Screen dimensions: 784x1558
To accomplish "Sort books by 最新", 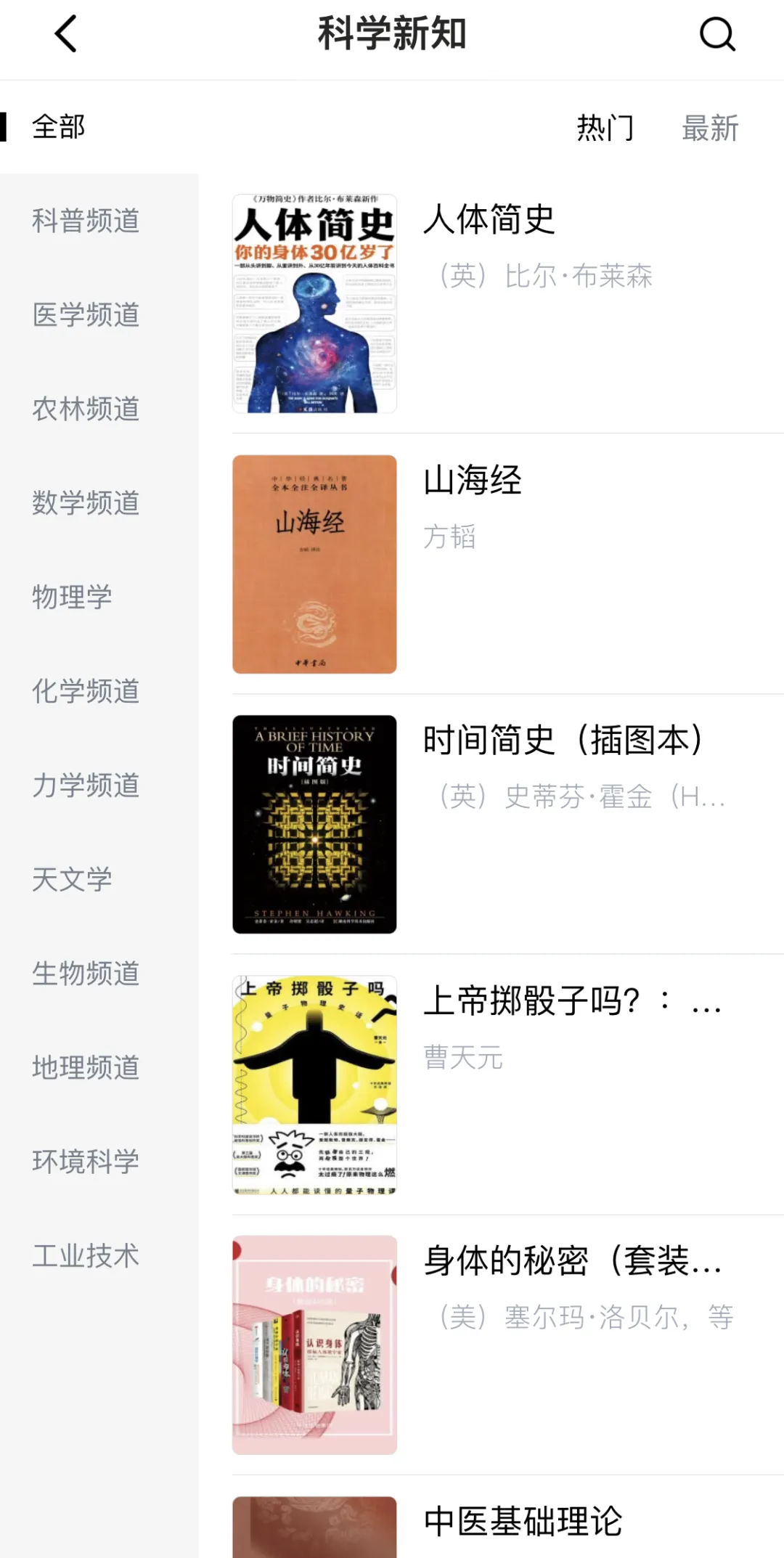I will (x=709, y=129).
